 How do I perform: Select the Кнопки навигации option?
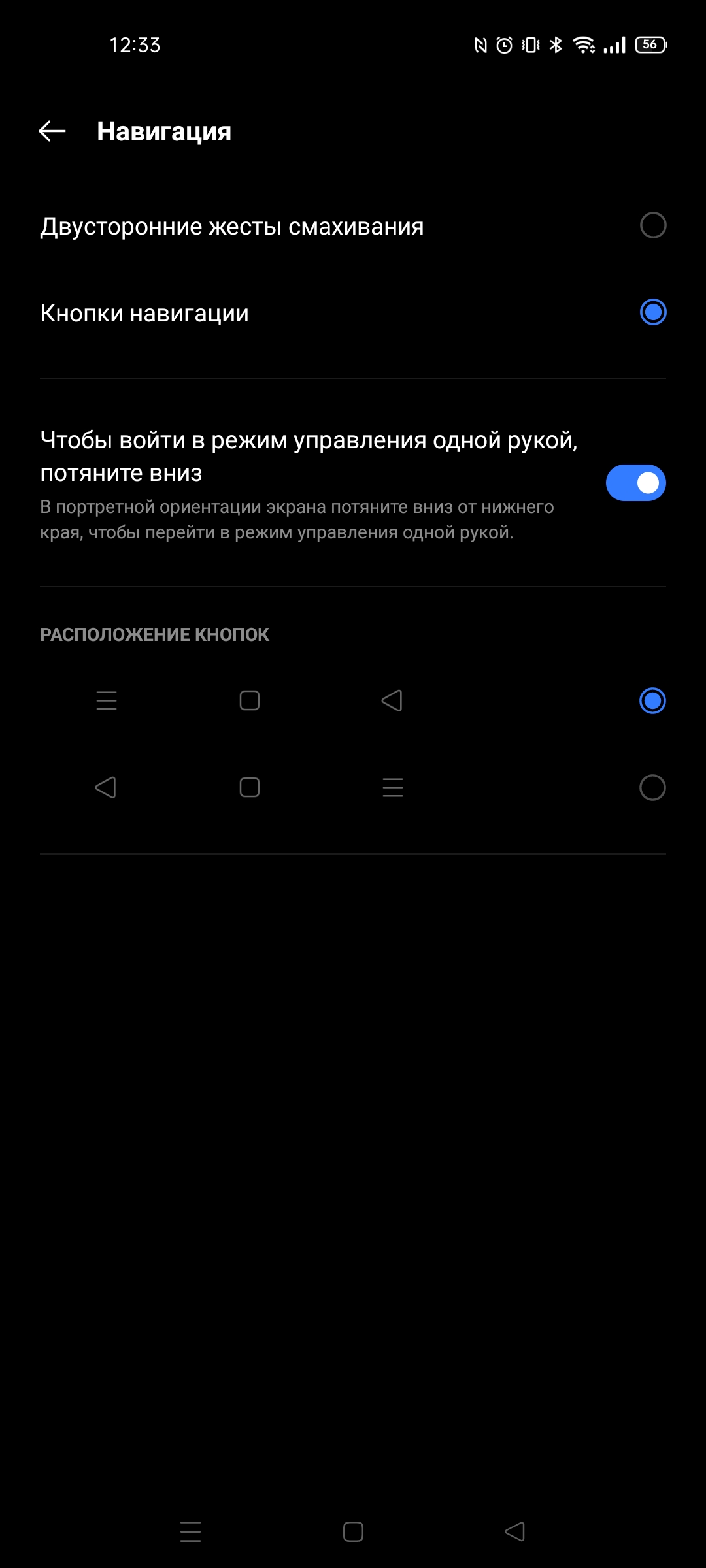tap(652, 312)
